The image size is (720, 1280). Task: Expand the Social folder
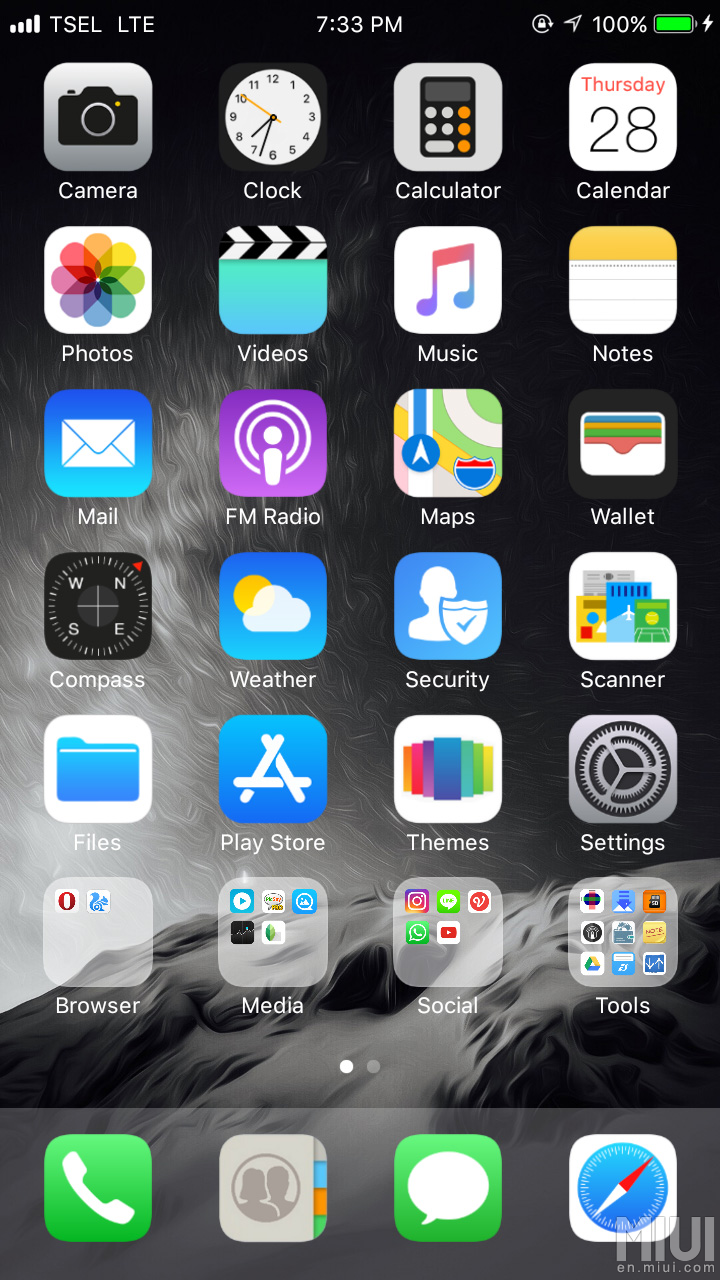448,932
